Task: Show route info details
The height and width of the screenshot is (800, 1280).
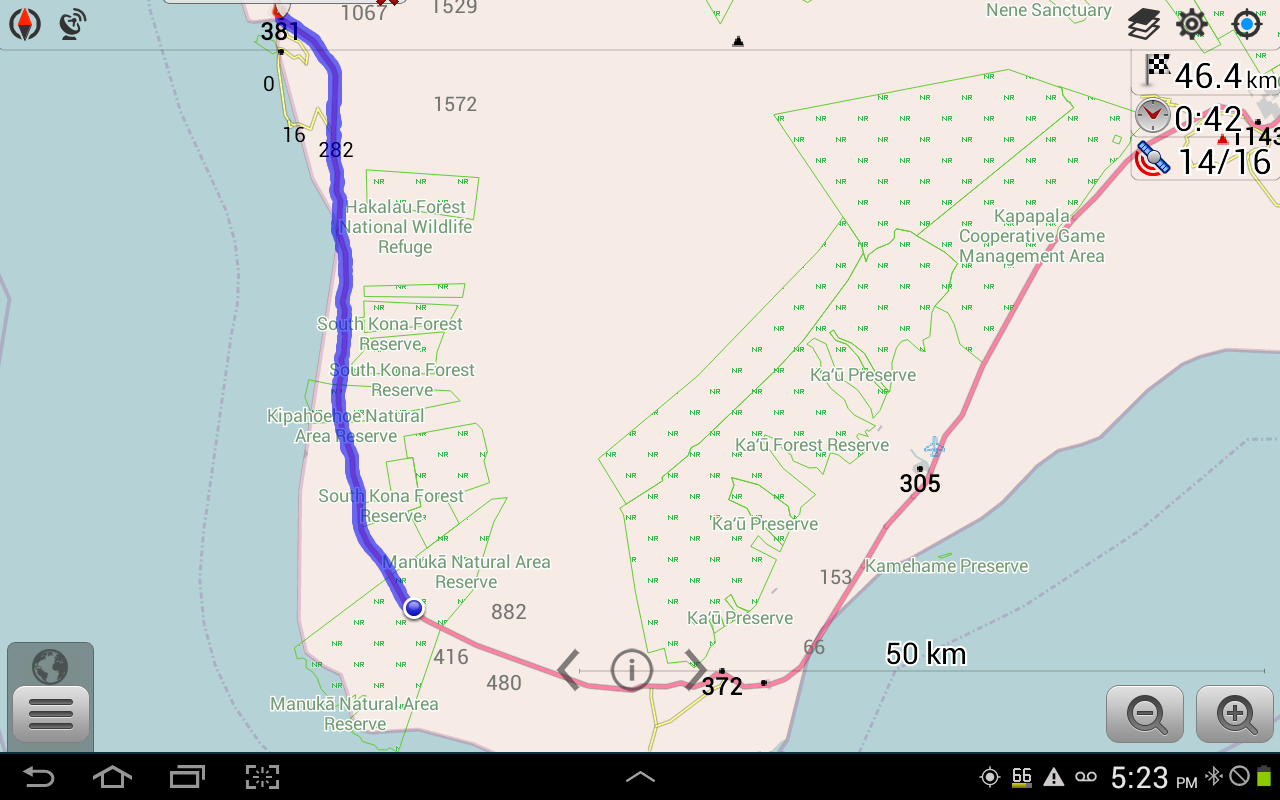Action: pos(631,669)
